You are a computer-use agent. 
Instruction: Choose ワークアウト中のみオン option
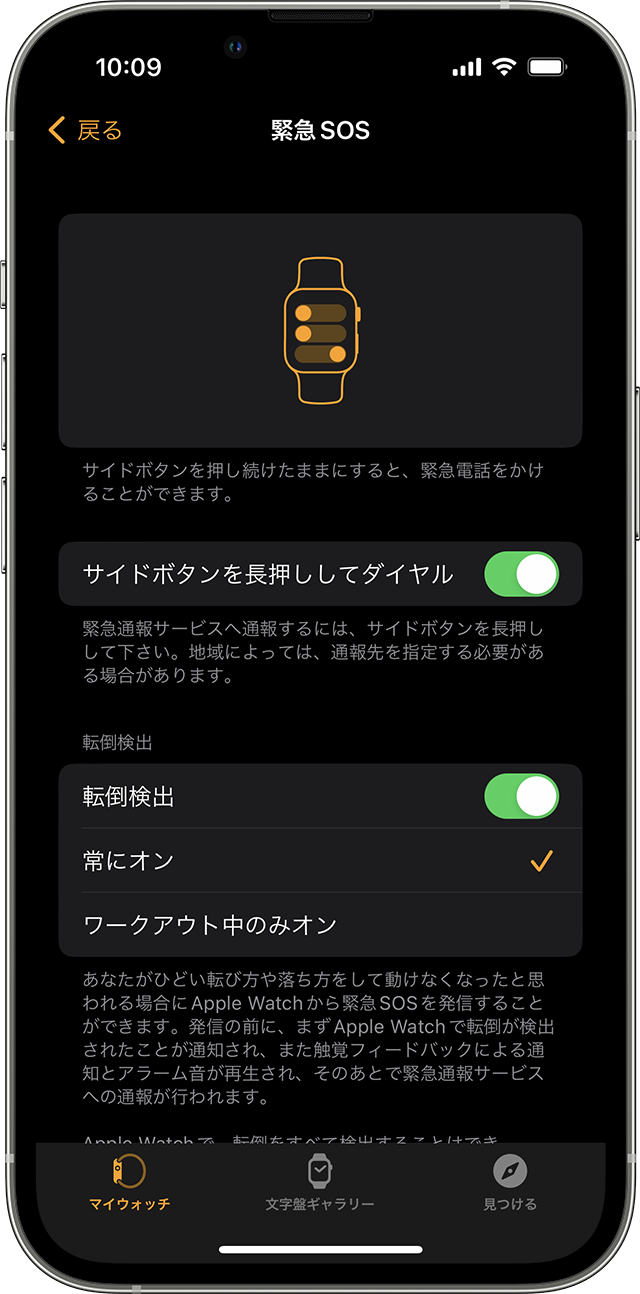point(320,925)
